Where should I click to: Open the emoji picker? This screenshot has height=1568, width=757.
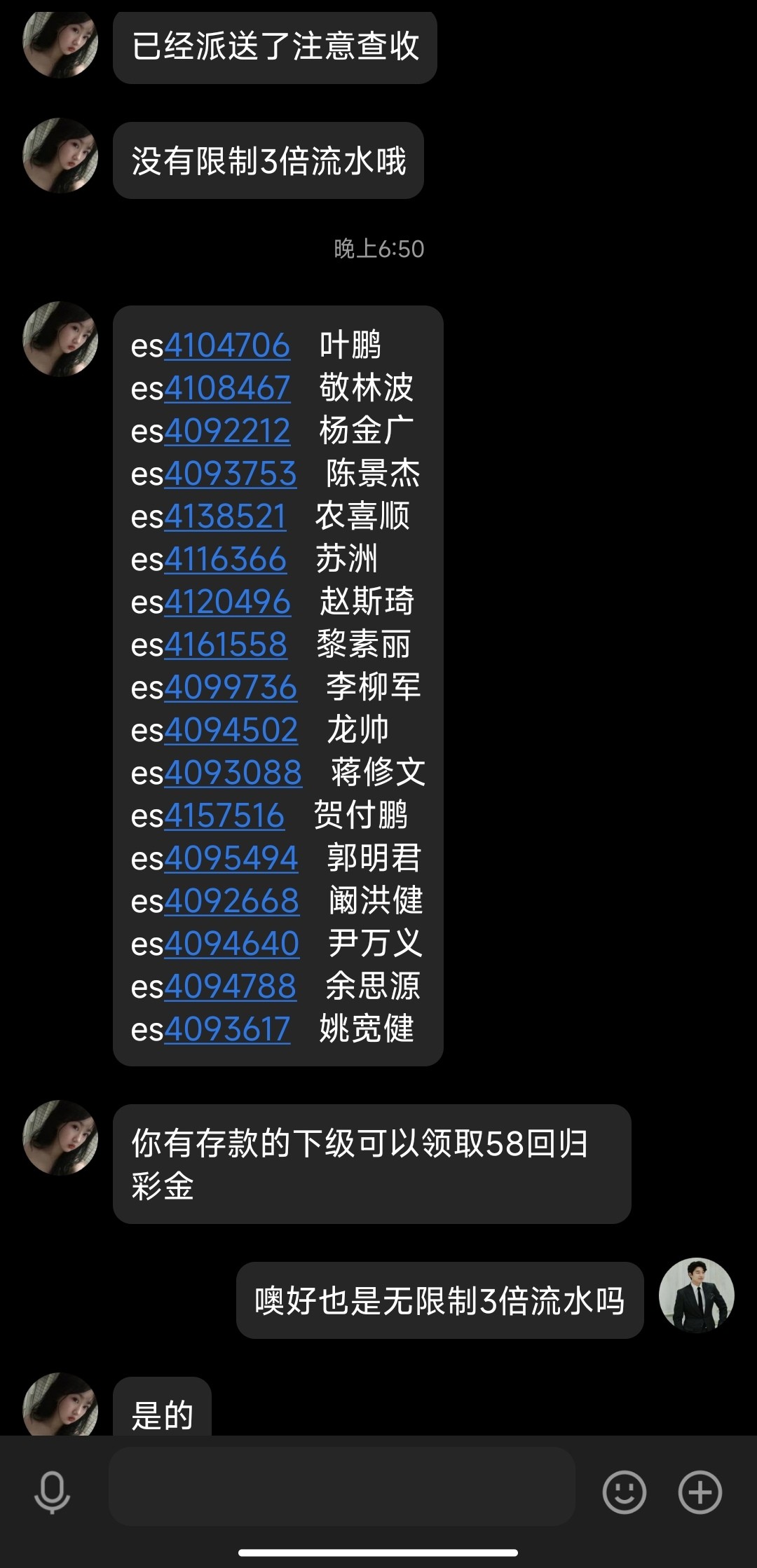[x=624, y=1492]
